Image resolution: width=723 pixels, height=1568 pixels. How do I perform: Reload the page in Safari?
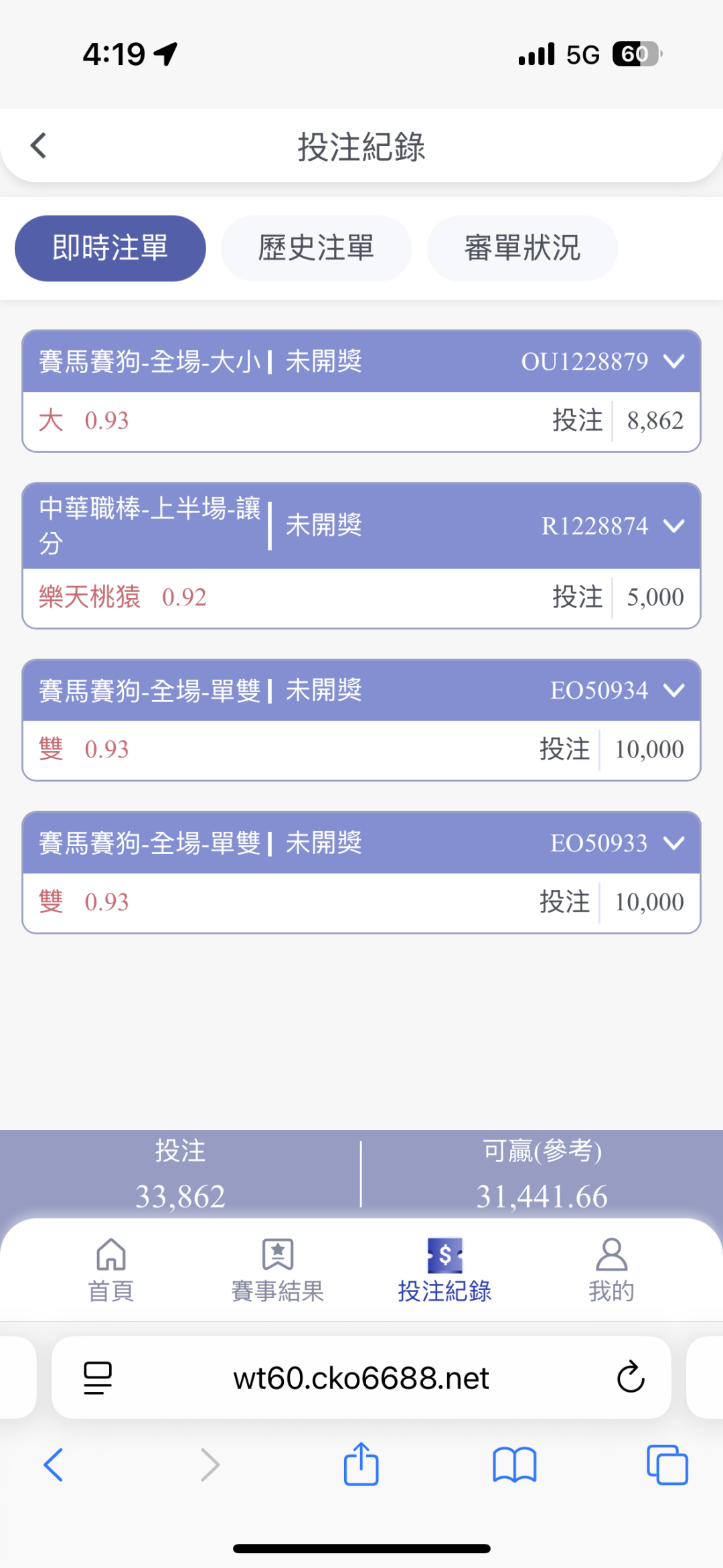(x=630, y=1378)
